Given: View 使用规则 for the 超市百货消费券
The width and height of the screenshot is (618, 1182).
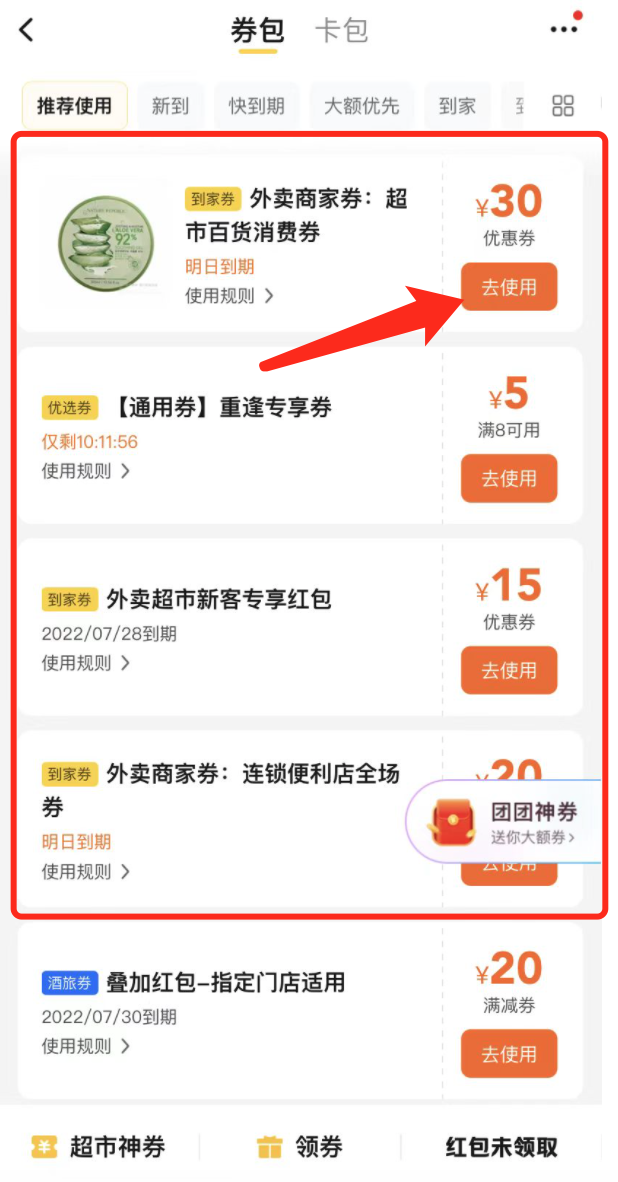Looking at the screenshot, I should [229, 296].
